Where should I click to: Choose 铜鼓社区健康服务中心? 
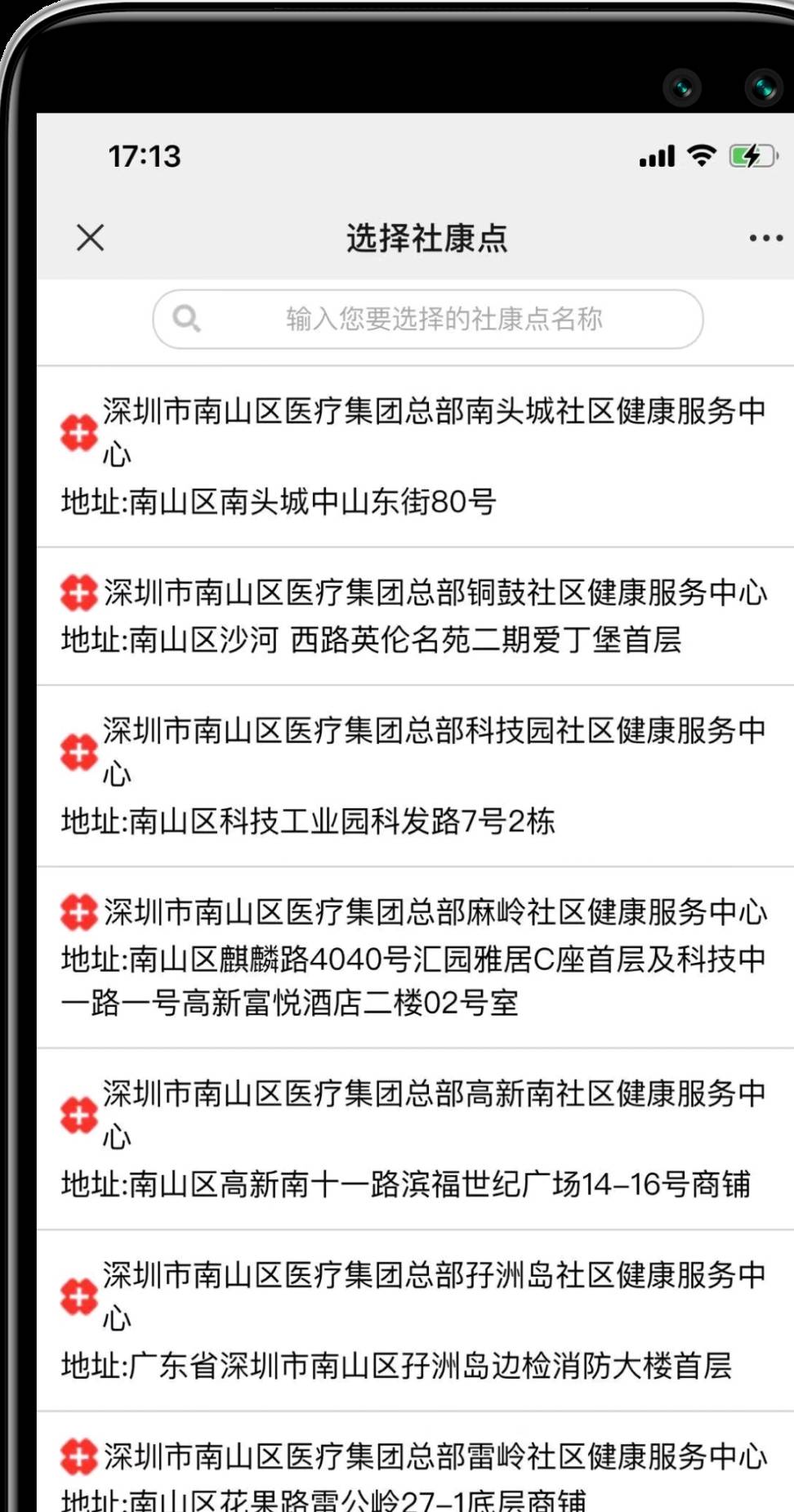(415, 616)
